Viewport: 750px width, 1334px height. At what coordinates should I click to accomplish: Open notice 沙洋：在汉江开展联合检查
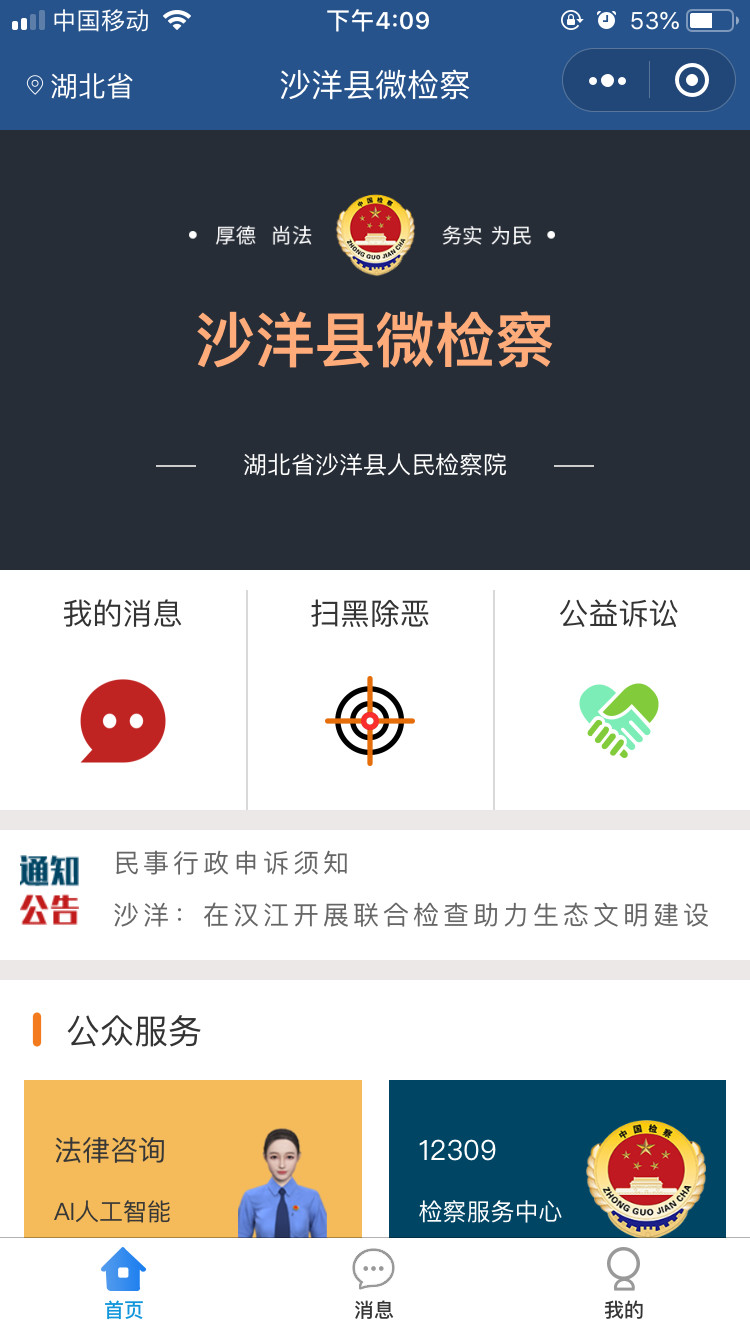click(412, 915)
